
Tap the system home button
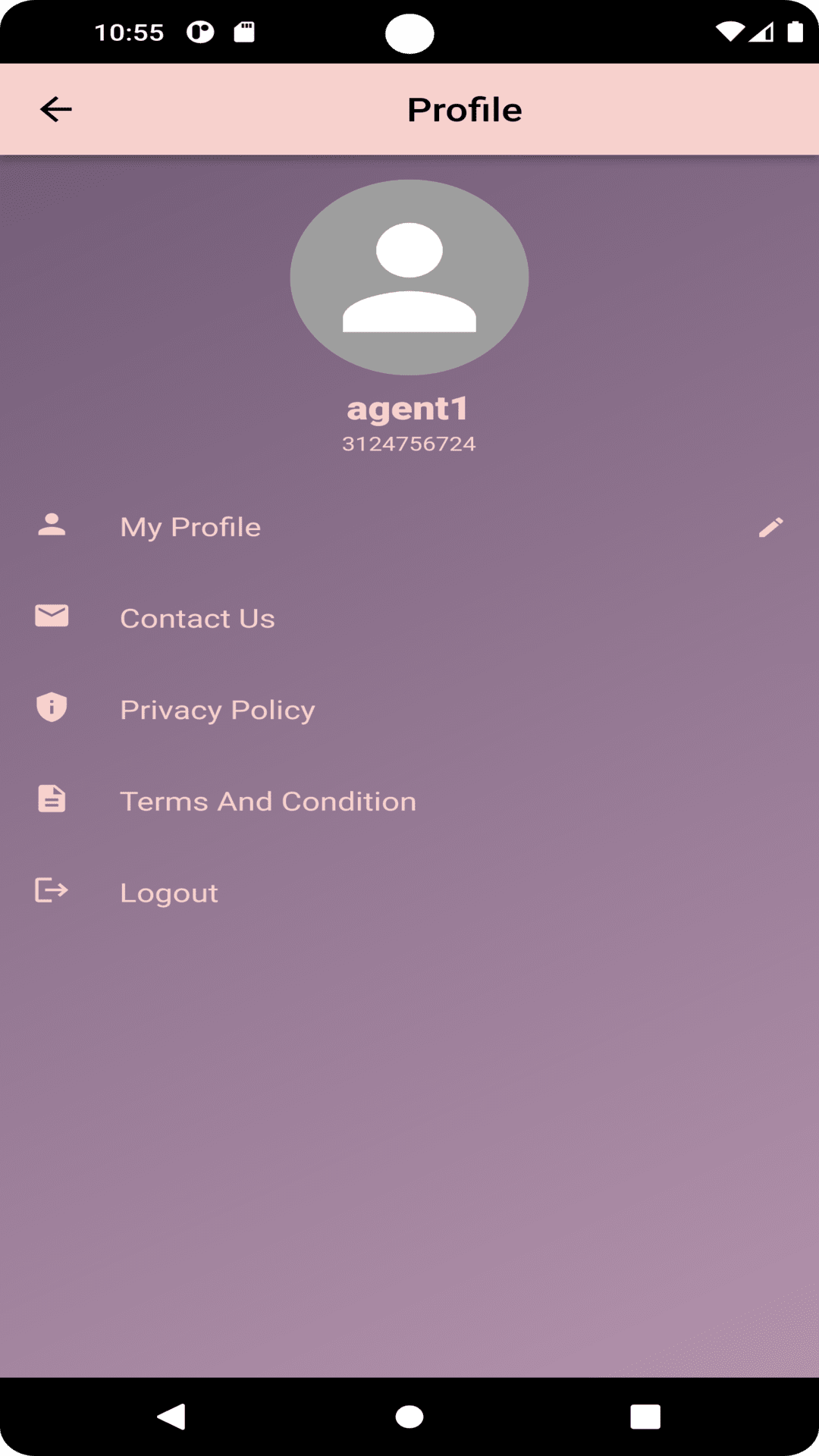click(x=409, y=1417)
